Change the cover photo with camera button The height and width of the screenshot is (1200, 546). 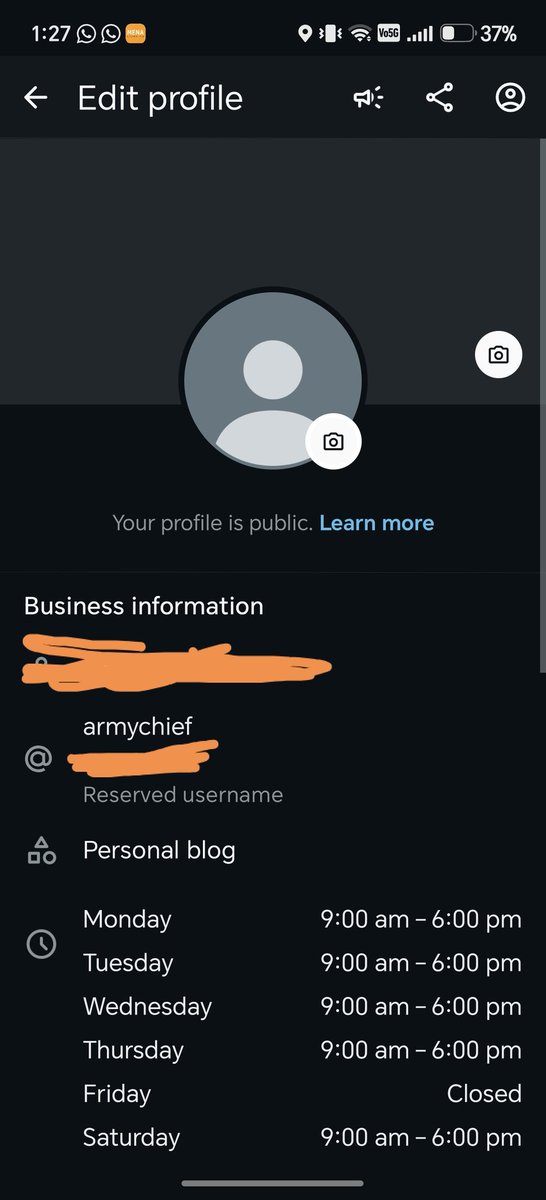tap(498, 354)
